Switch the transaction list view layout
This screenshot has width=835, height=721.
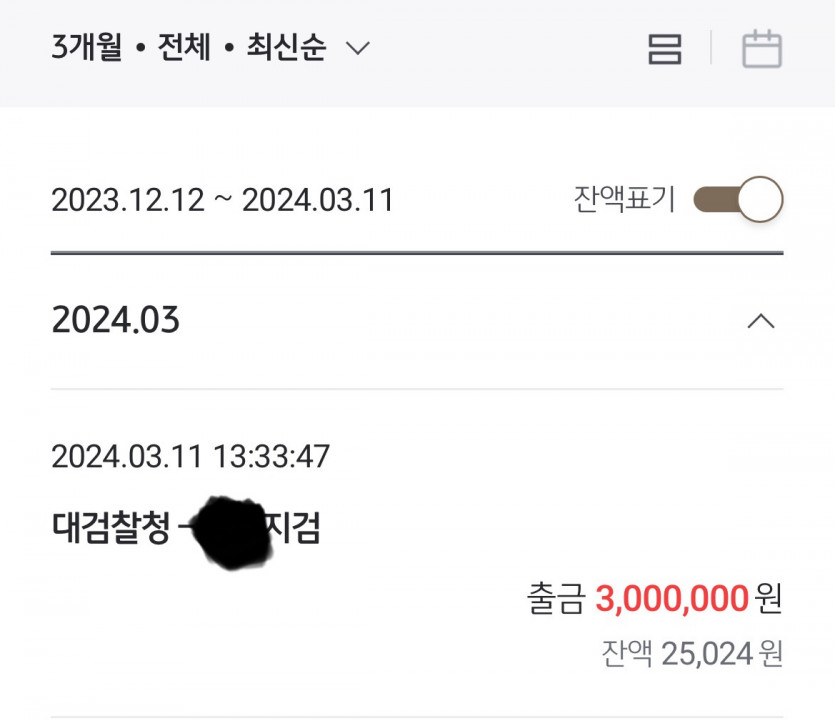coord(664,48)
